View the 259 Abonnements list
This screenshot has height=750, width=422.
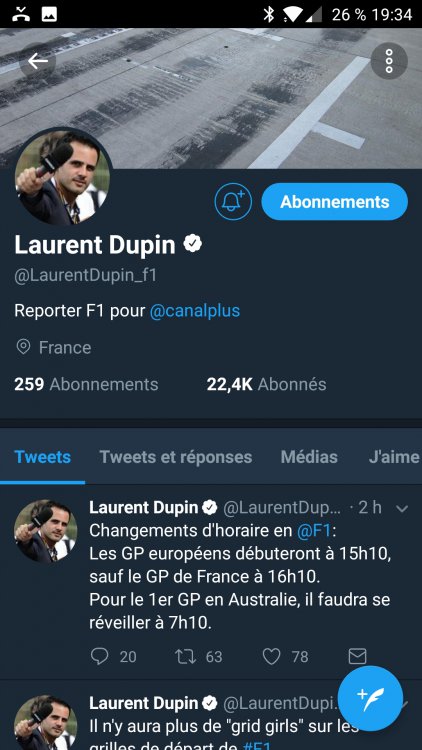pos(86,384)
